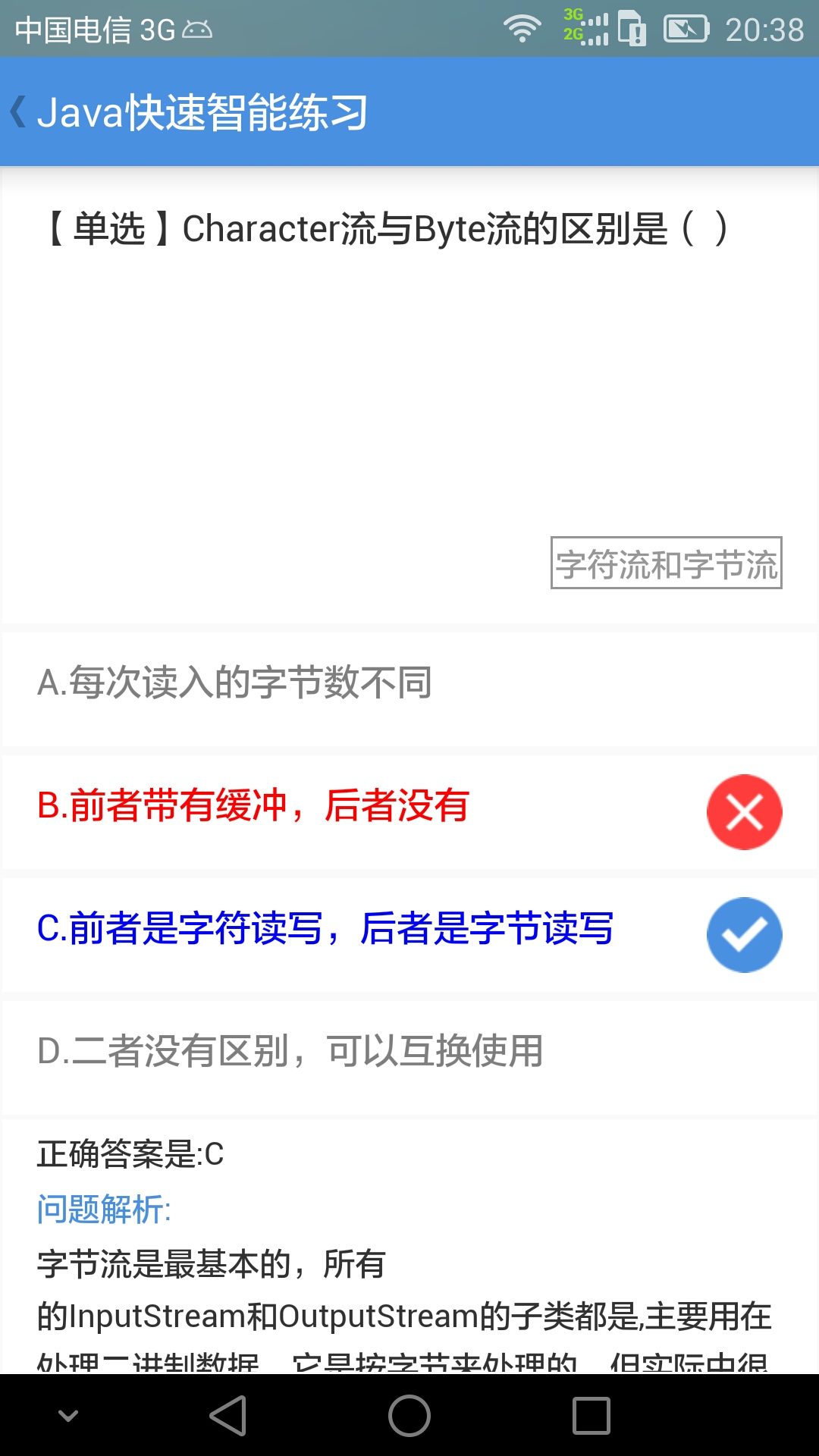Tap the system home button
This screenshot has height=1456, width=819.
coord(409,1416)
